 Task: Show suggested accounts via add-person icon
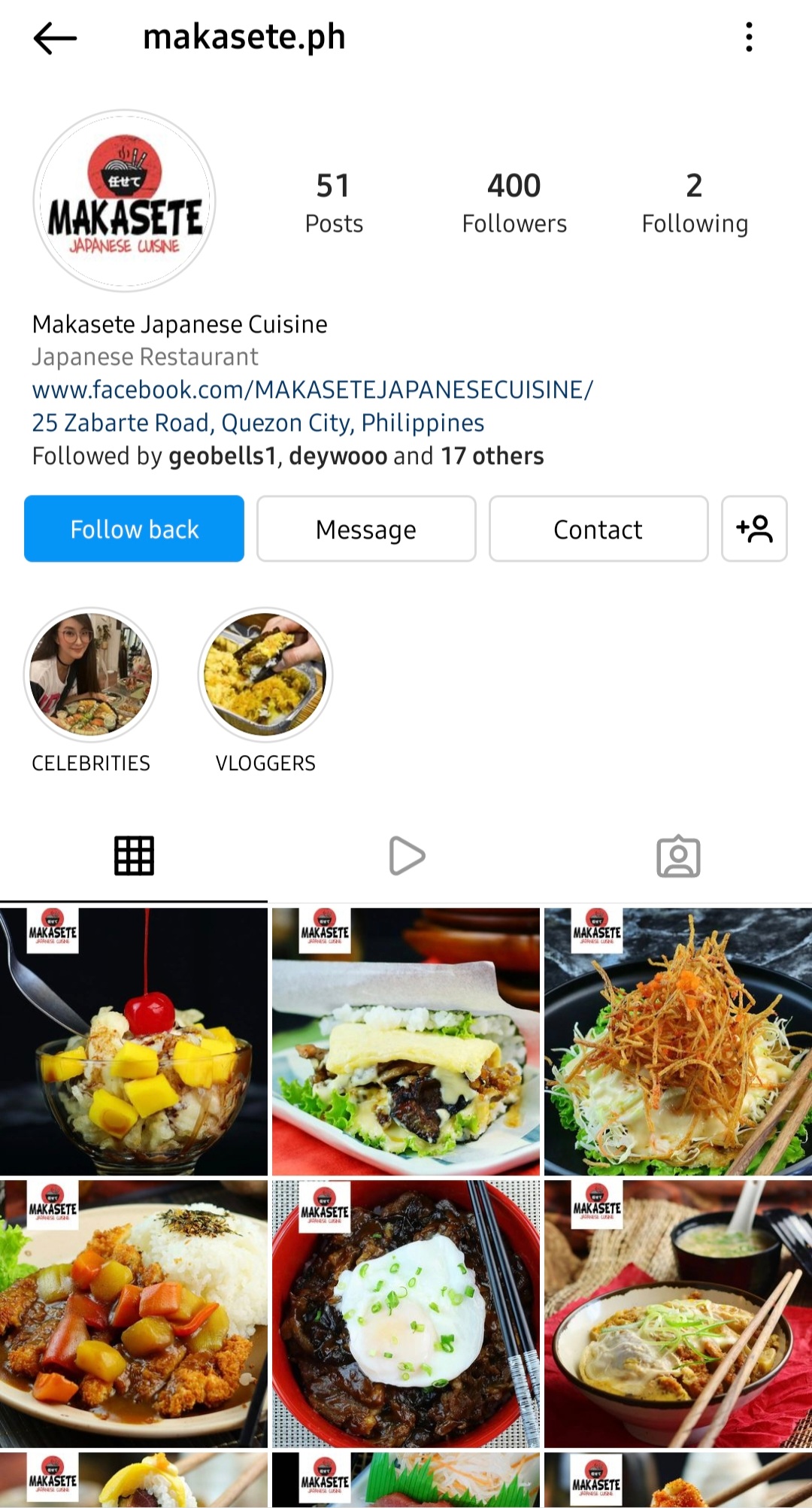click(754, 529)
